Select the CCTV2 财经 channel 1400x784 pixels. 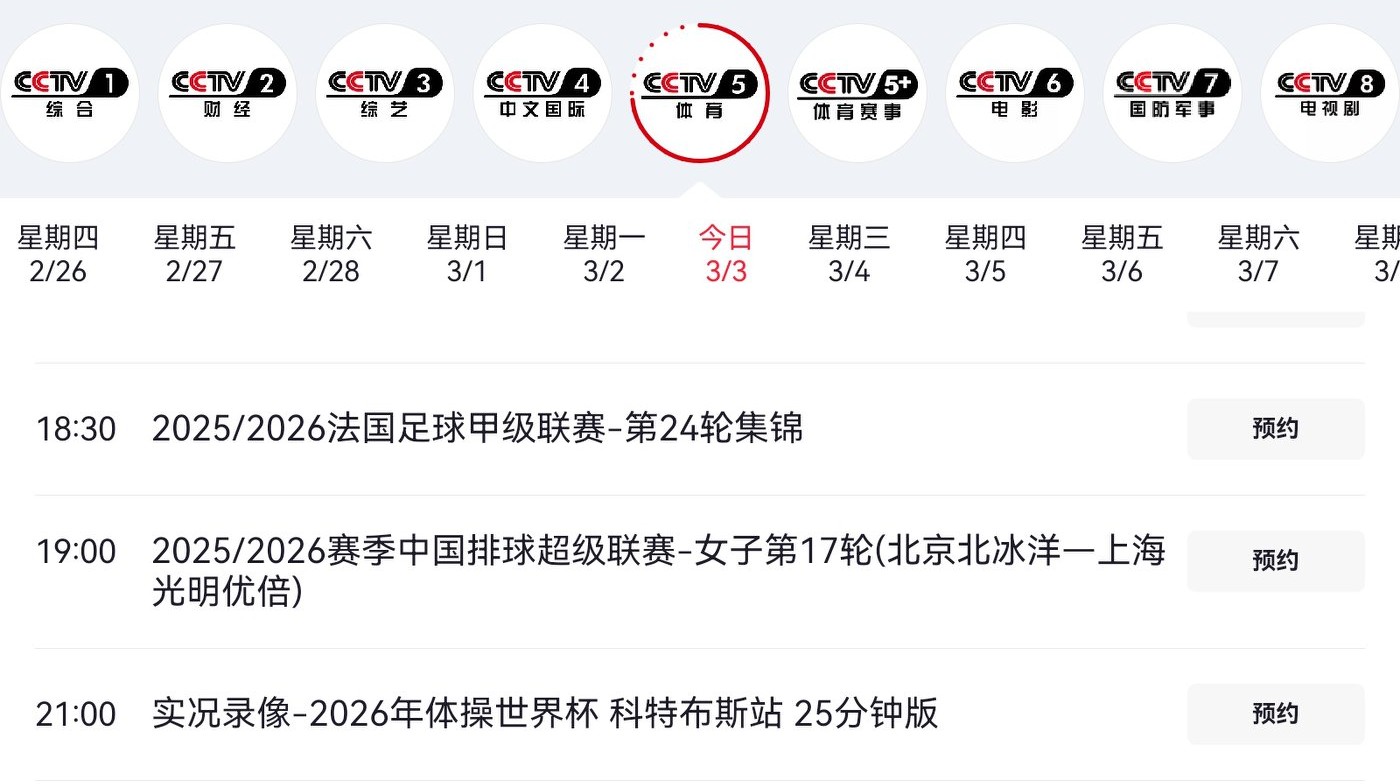[x=228, y=93]
